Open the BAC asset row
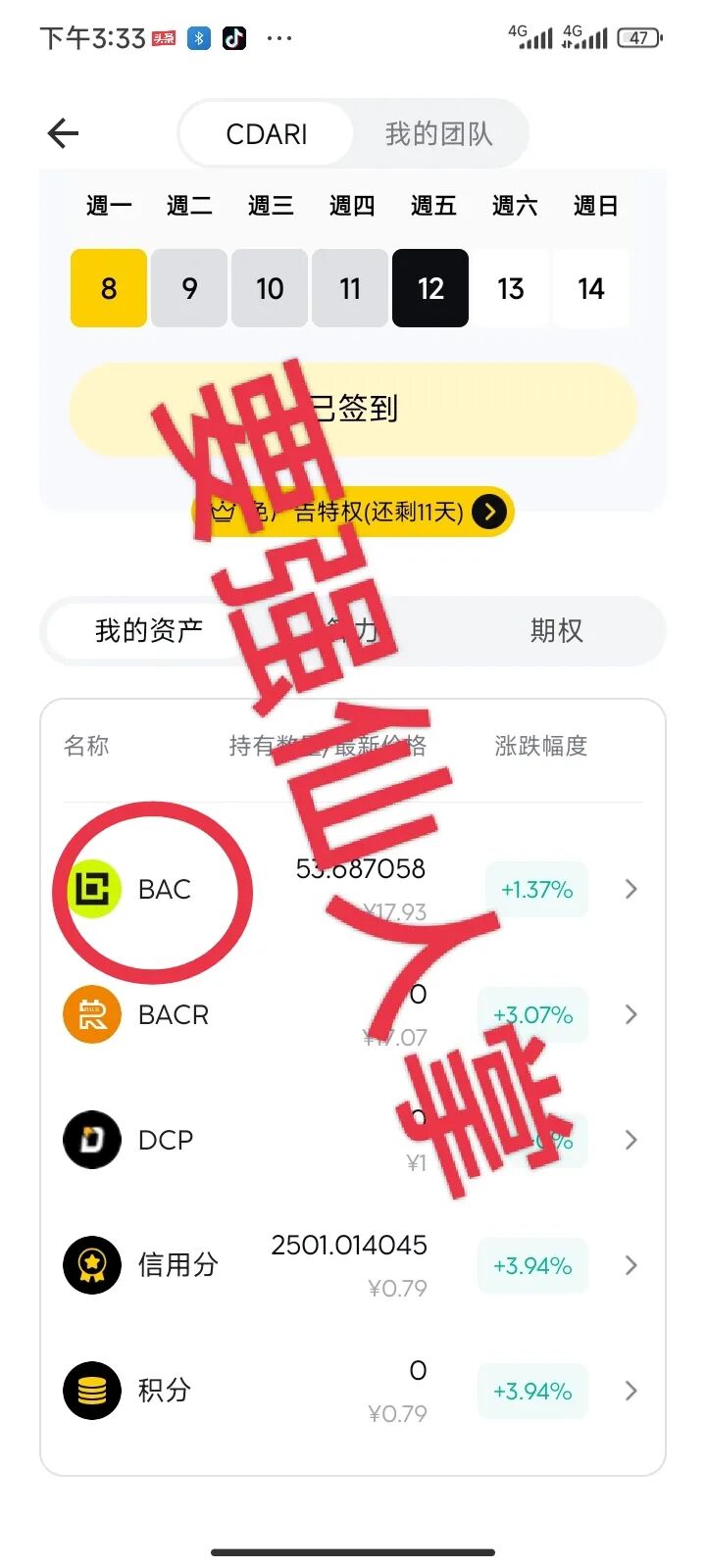Viewport: 706px width, 1568px height. (x=353, y=889)
